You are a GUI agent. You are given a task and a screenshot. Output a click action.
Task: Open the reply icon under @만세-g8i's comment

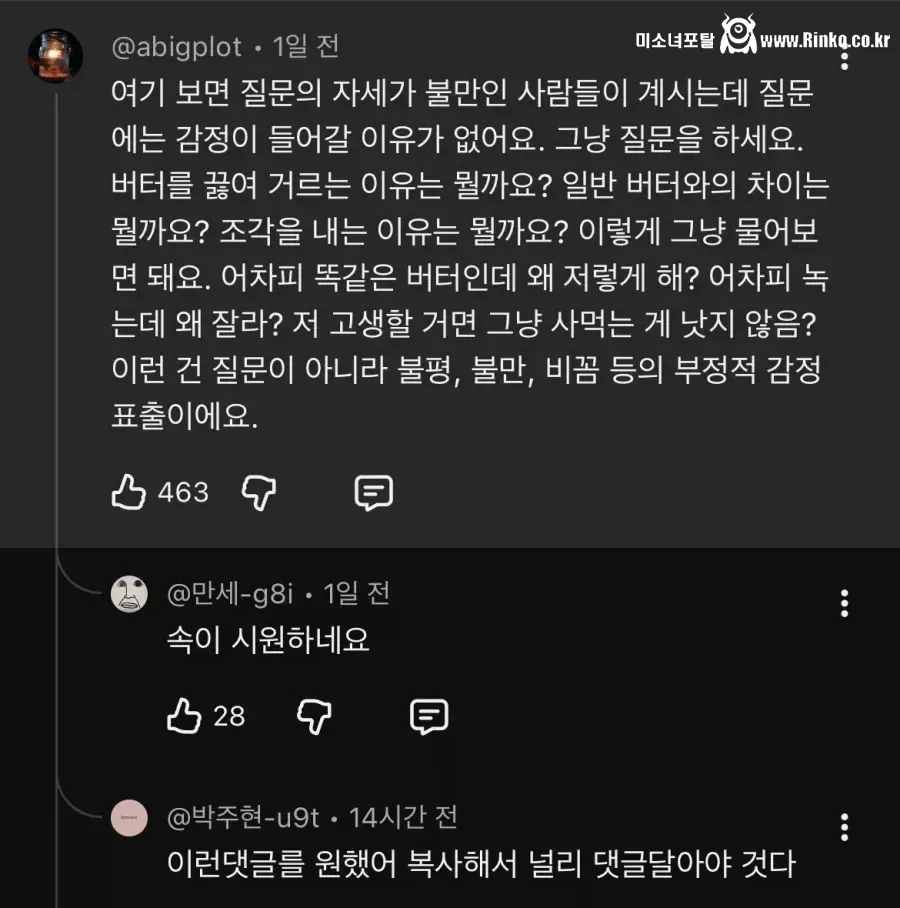coord(430,716)
